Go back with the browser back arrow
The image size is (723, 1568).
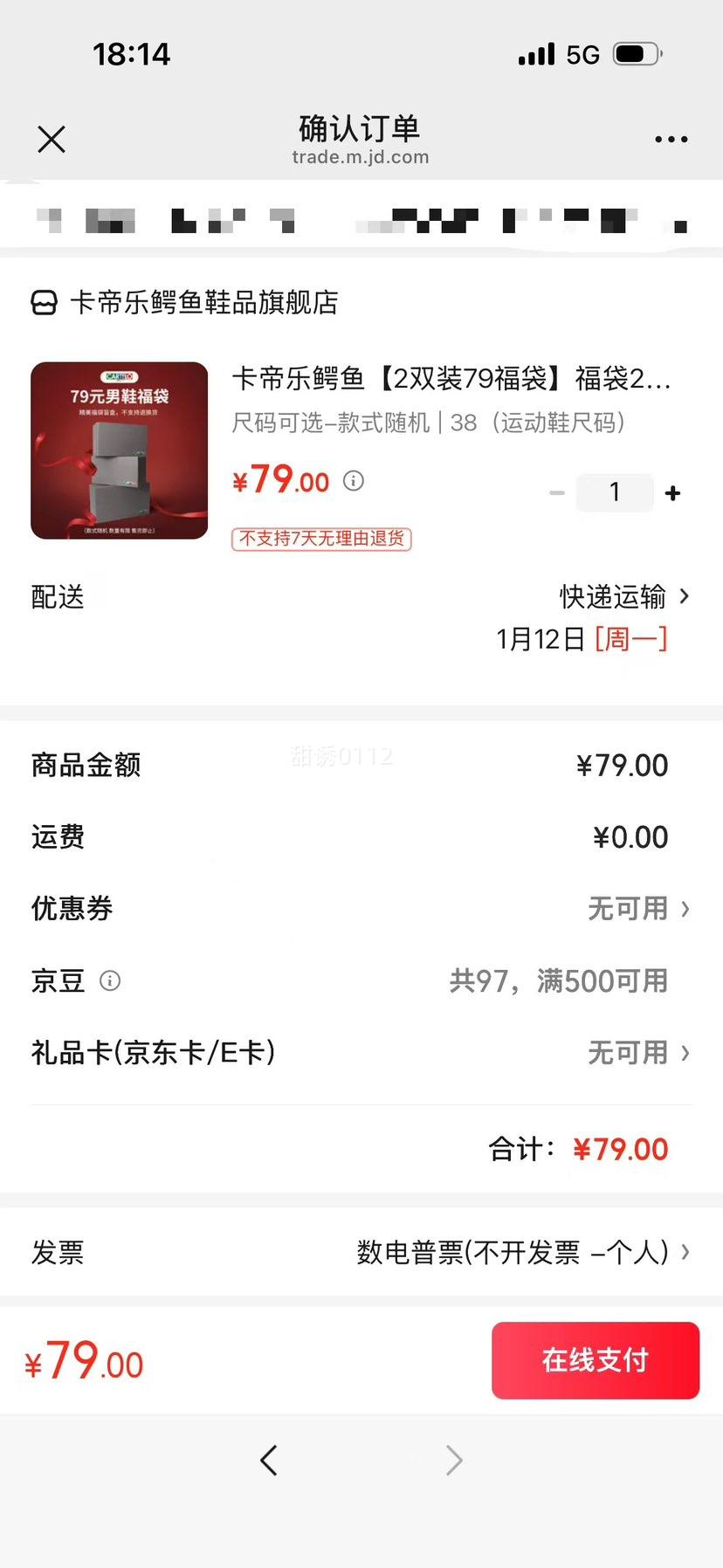tap(269, 1460)
